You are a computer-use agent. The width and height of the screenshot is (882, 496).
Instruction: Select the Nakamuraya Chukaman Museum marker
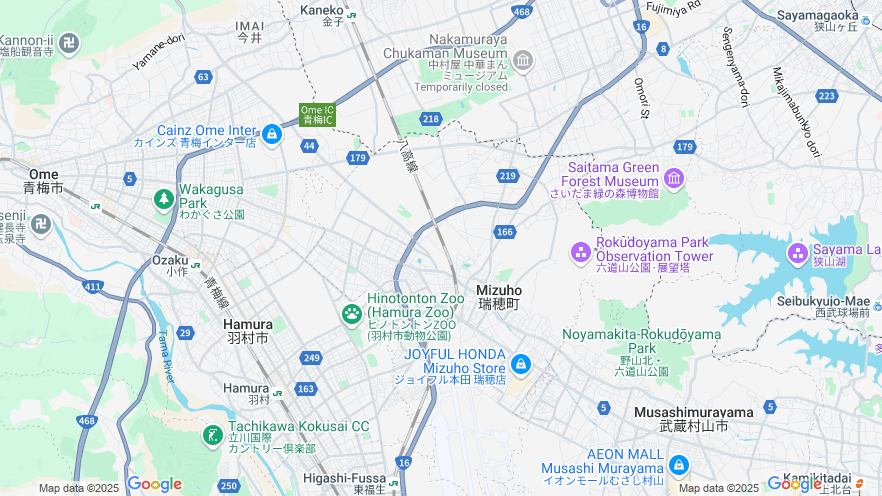(x=523, y=63)
